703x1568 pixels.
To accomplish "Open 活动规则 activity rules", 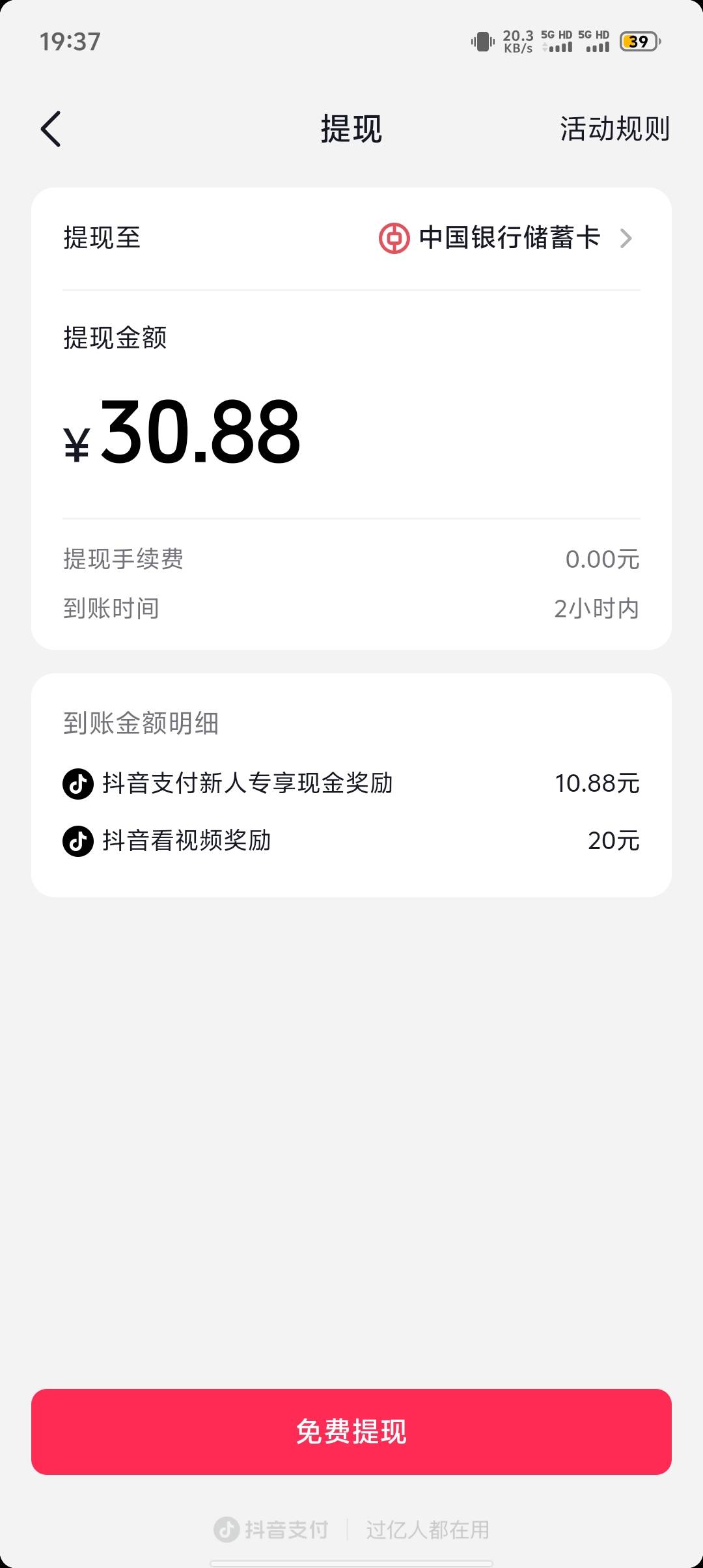I will (x=614, y=129).
